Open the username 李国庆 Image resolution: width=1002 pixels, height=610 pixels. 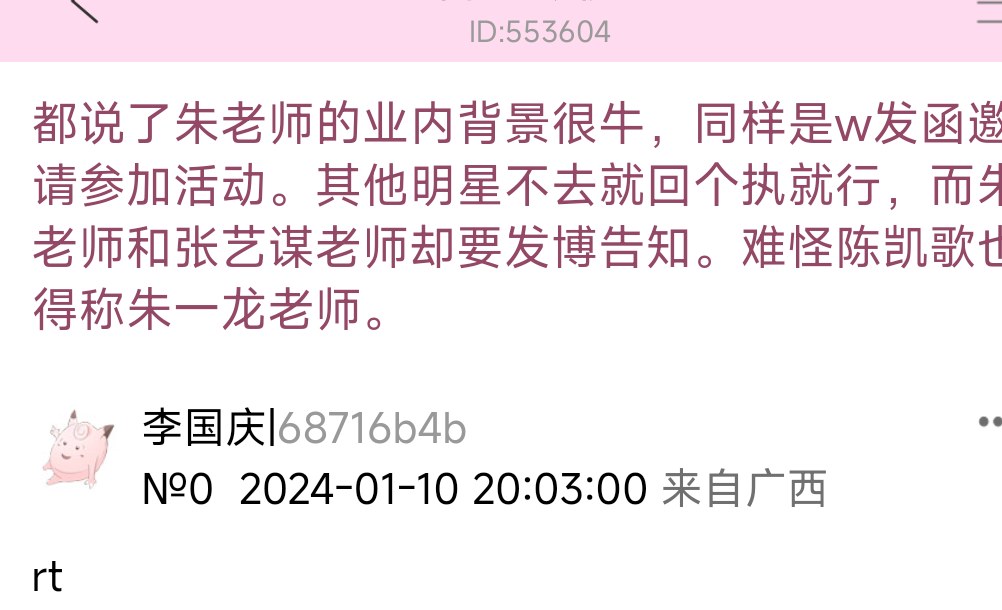click(x=207, y=428)
